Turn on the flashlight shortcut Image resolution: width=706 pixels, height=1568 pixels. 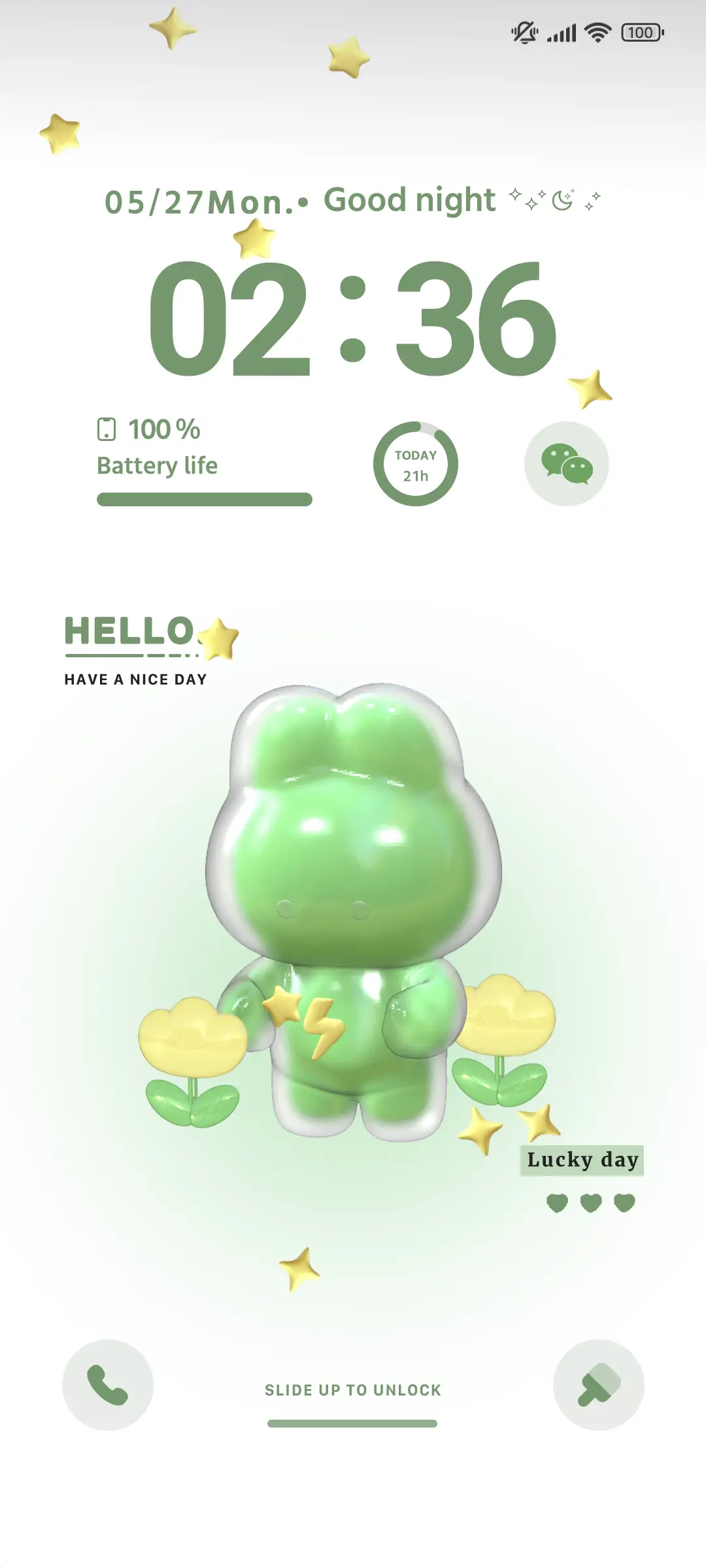click(x=598, y=1385)
